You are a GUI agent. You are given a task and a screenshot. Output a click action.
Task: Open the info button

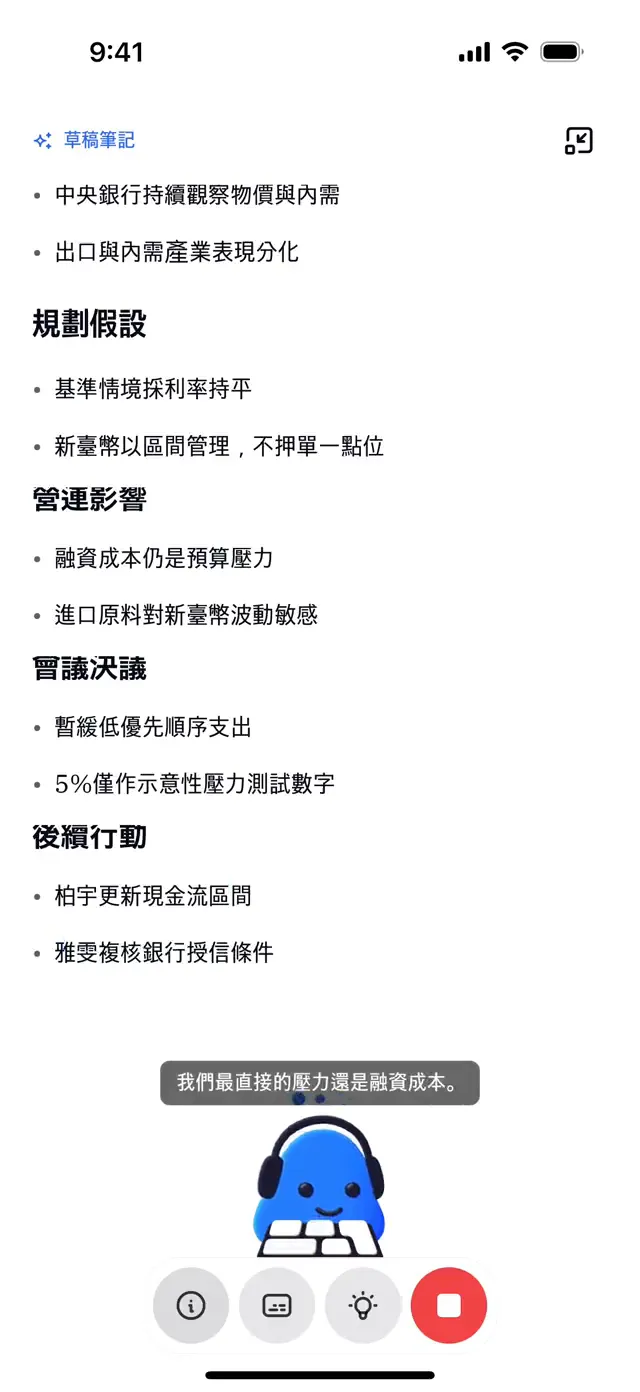pos(191,1305)
